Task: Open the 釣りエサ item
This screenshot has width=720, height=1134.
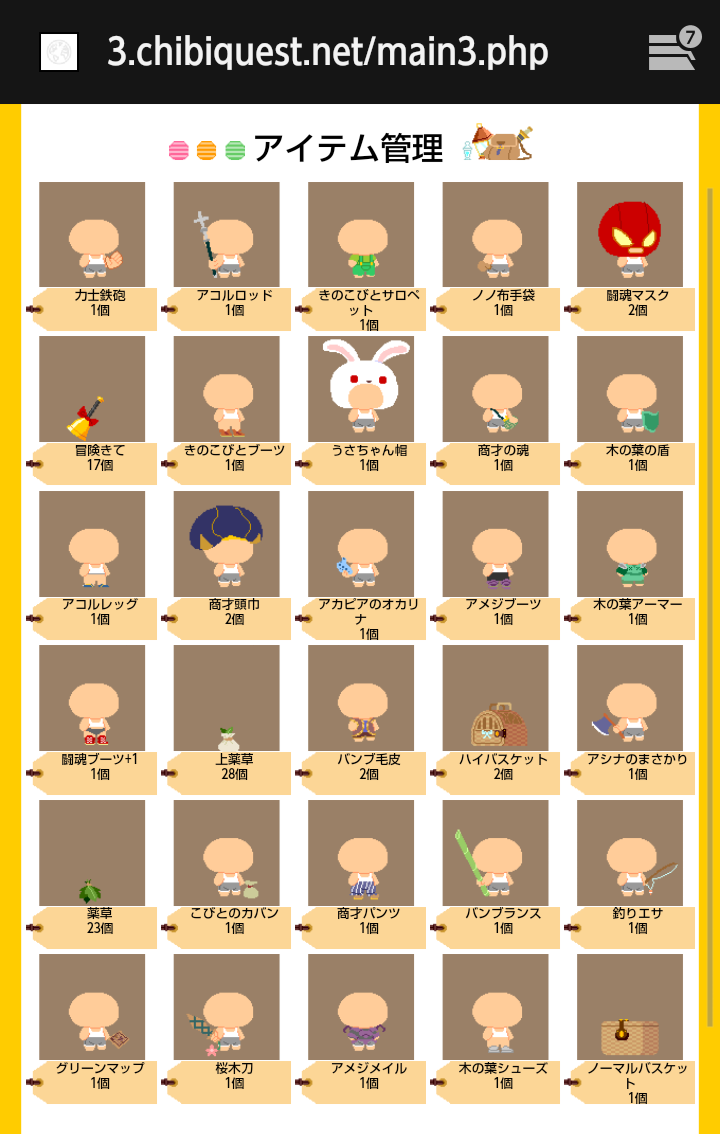Action: [630, 852]
